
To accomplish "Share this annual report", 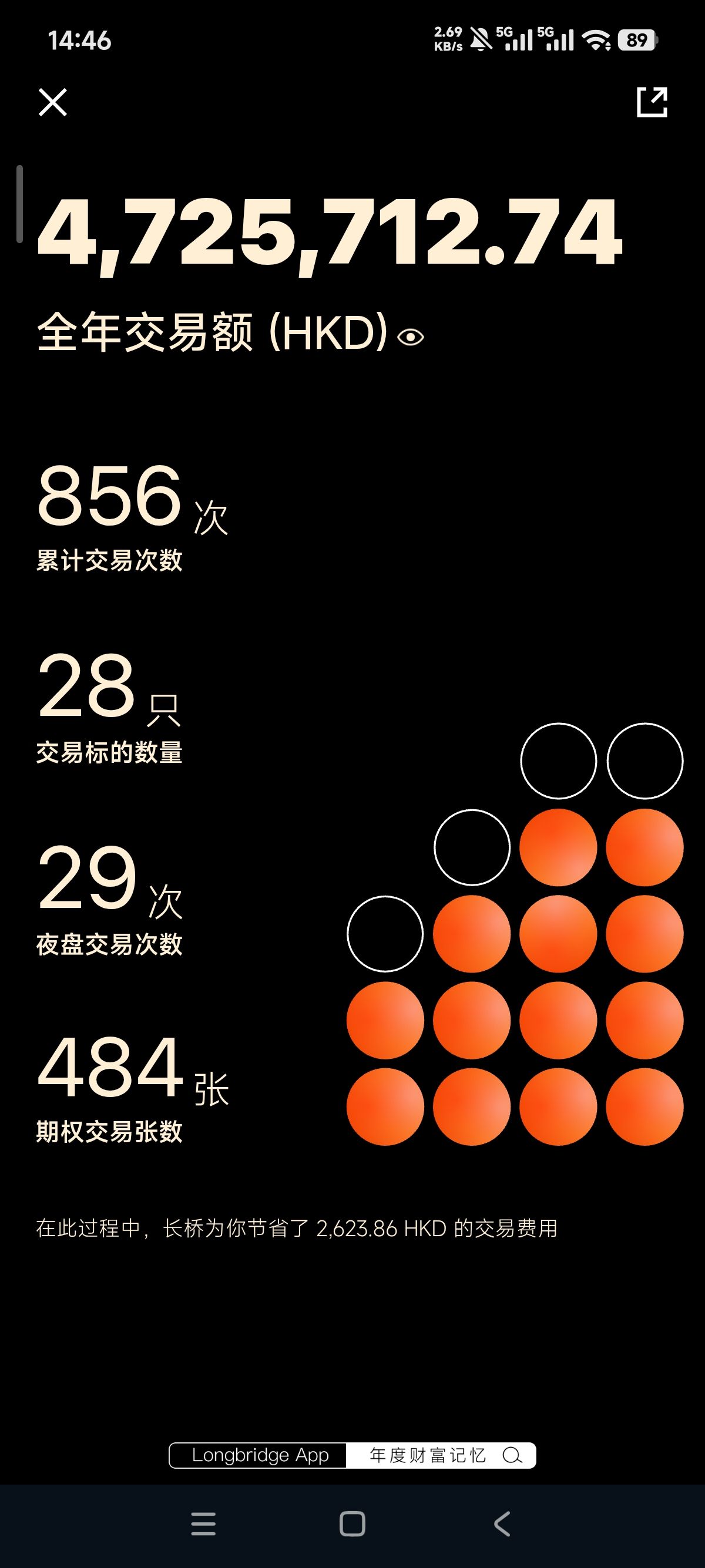I will pos(652,102).
